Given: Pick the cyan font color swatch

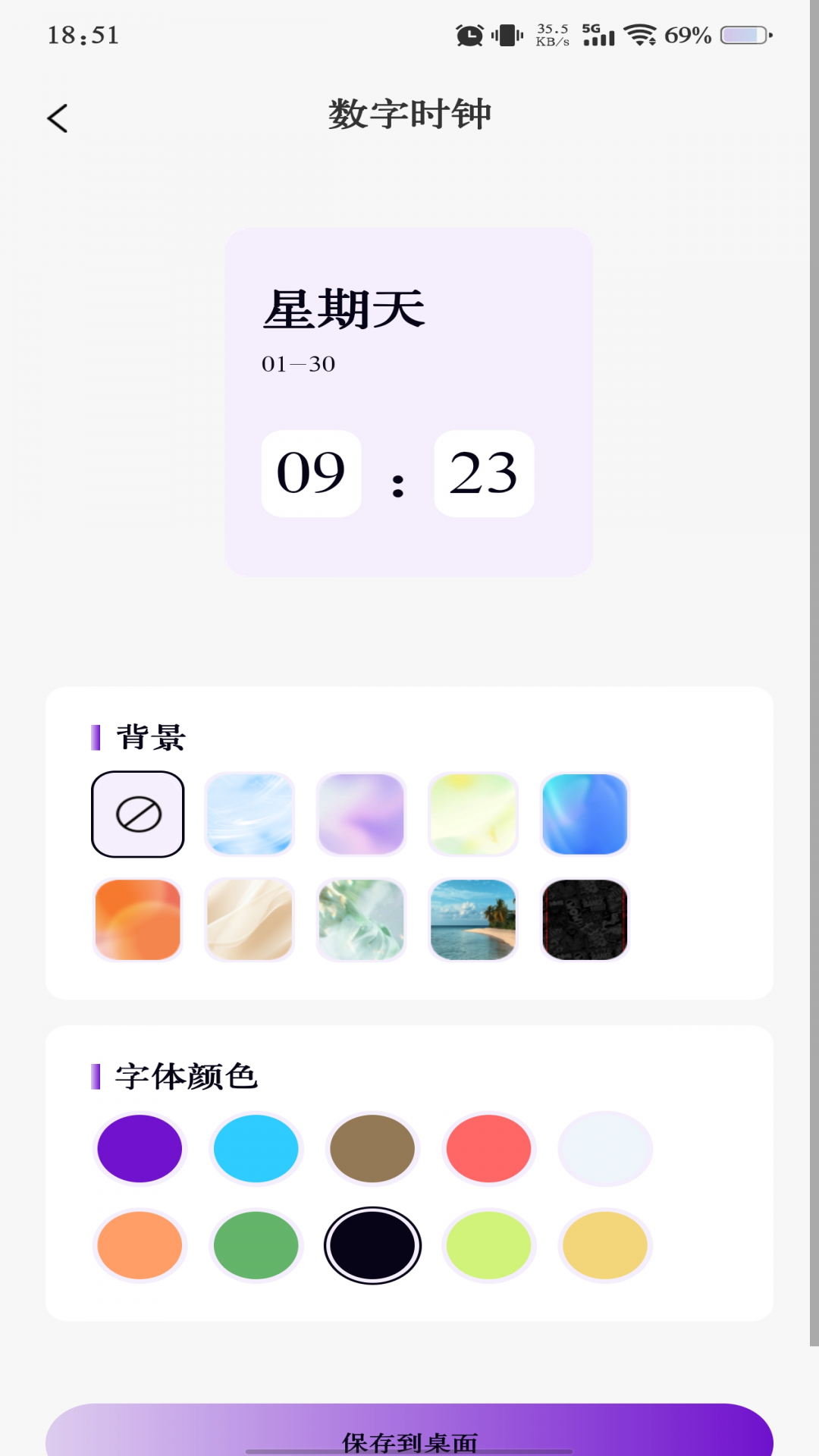Looking at the screenshot, I should pyautogui.click(x=255, y=1147).
